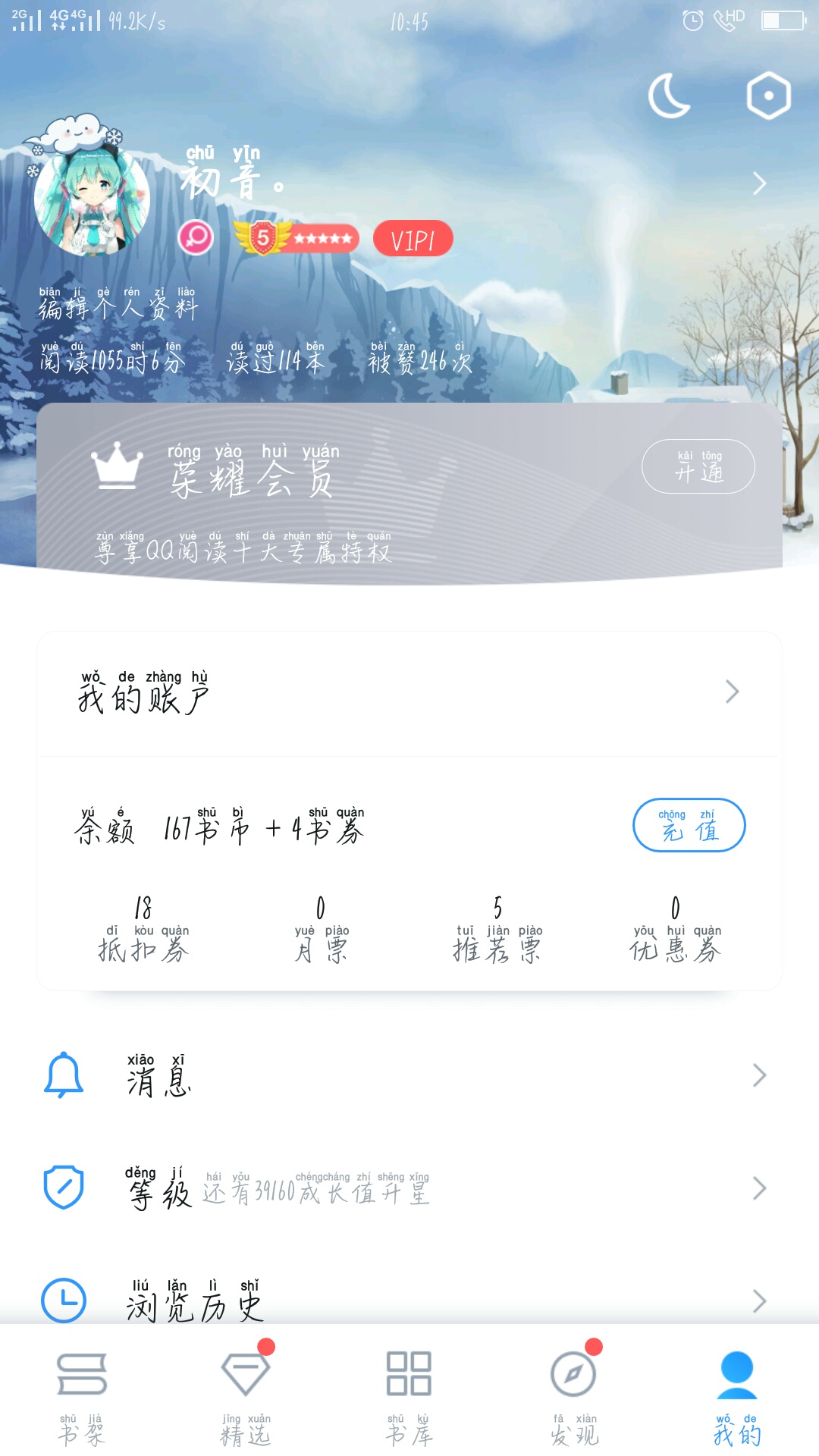Open the 月票 count
This screenshot has height=1456, width=819.
321,930
